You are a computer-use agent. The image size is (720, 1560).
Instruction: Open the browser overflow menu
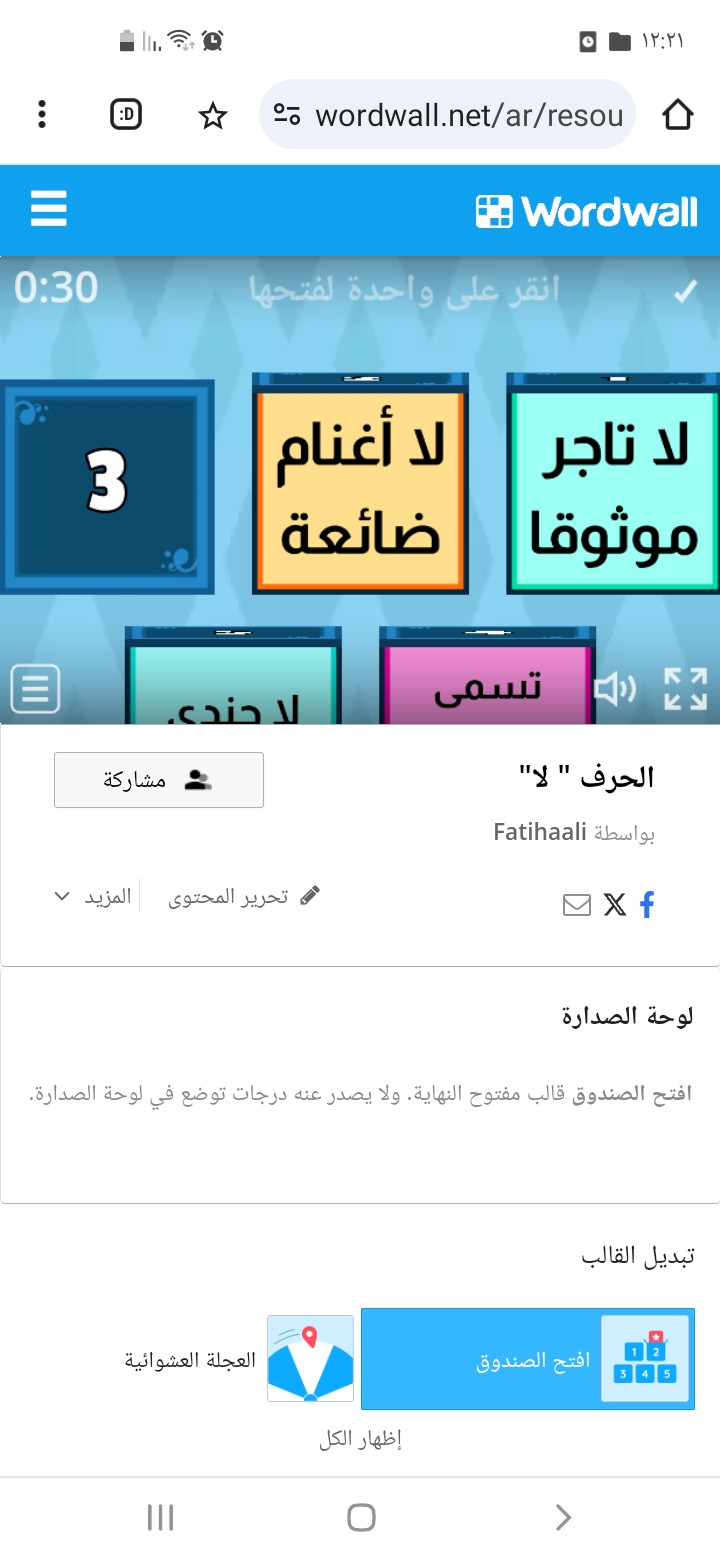click(41, 114)
